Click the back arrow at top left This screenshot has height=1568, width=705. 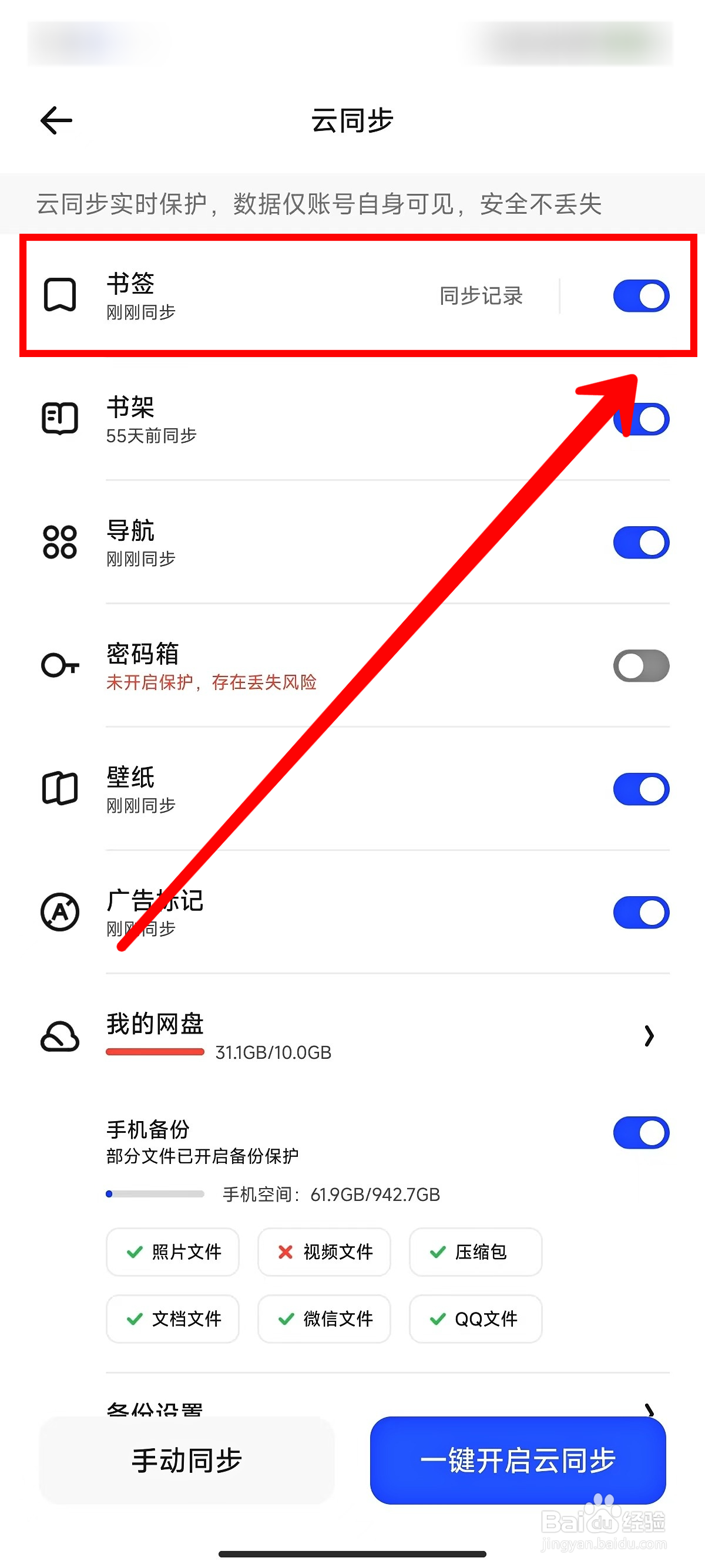pos(55,120)
